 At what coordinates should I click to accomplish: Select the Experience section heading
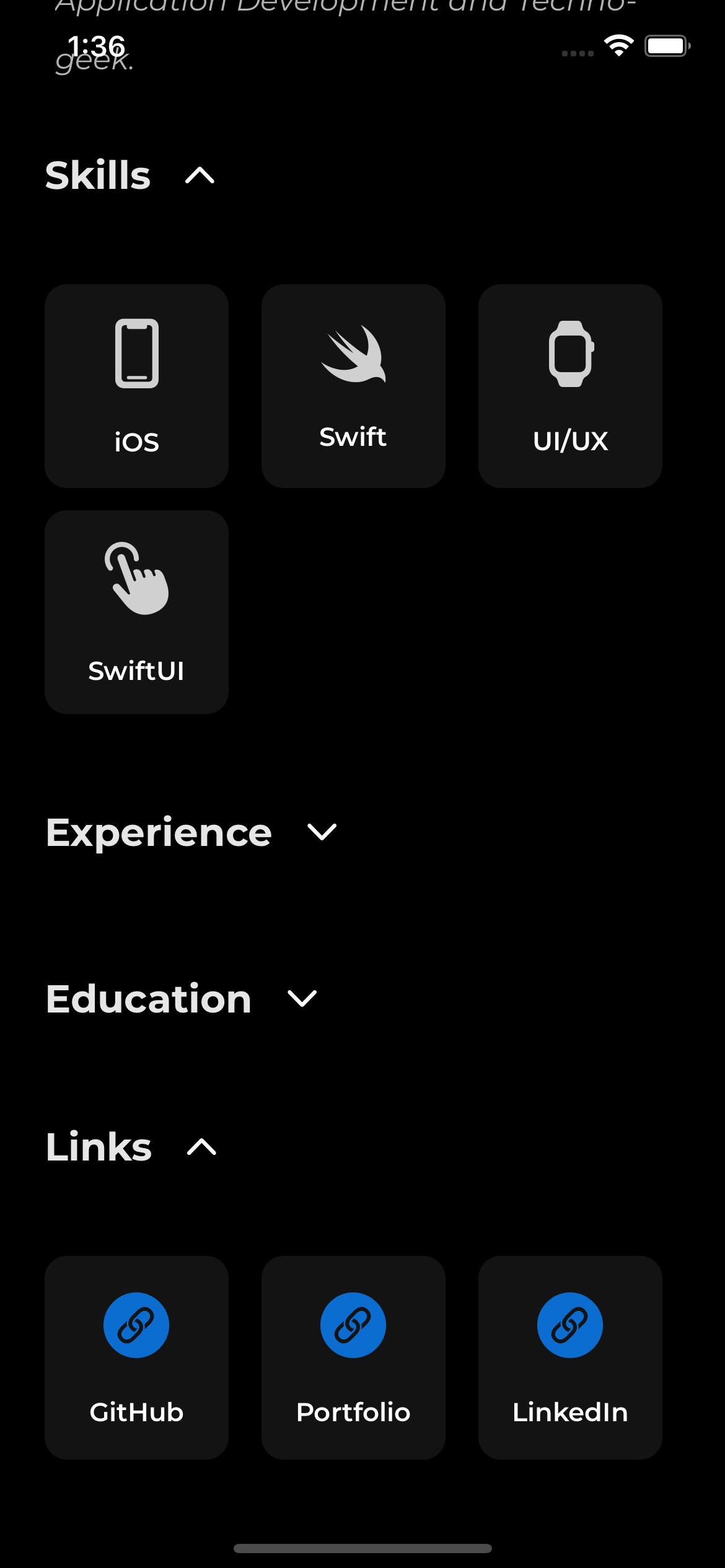coord(159,832)
